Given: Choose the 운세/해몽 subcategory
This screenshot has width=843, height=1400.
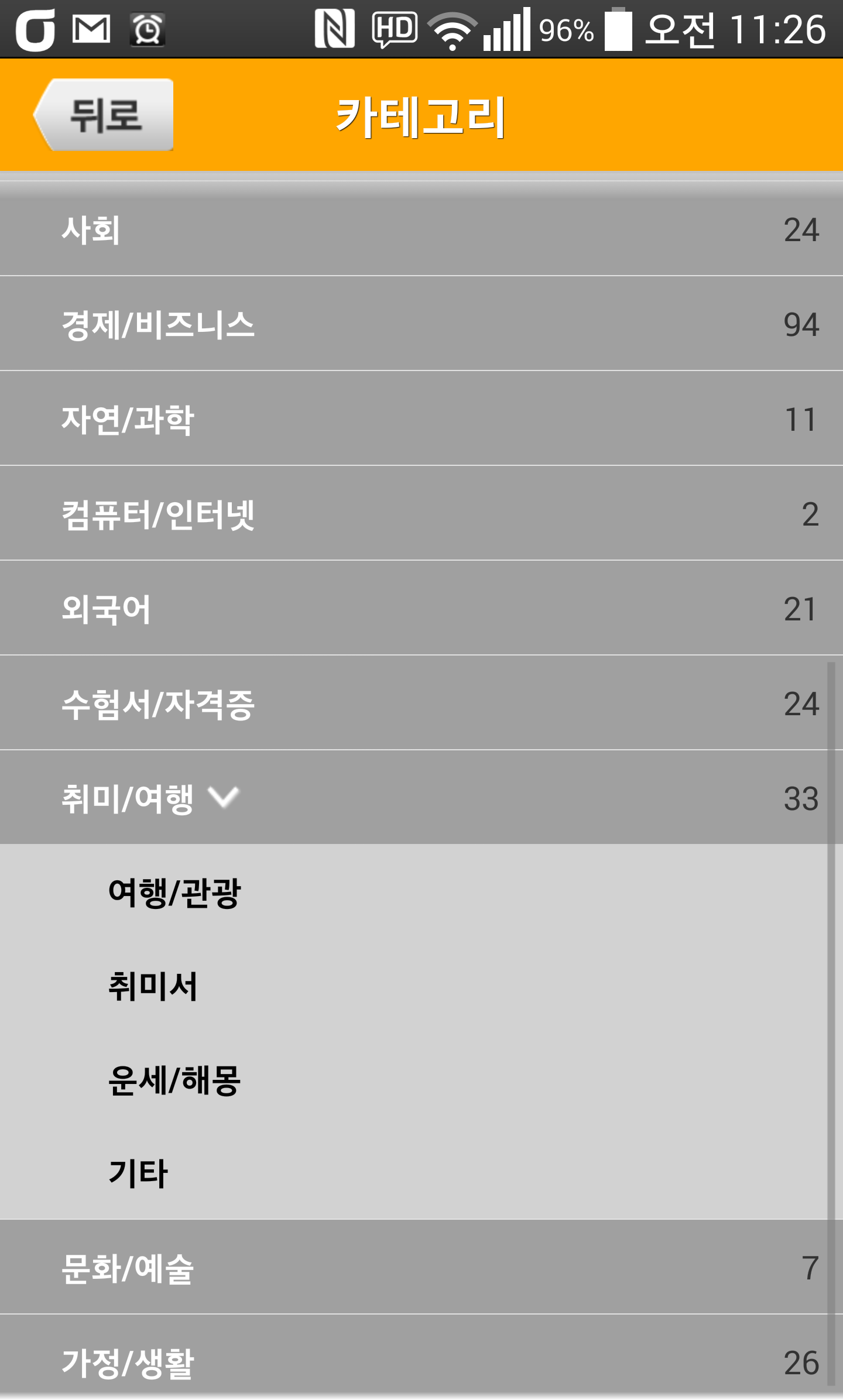Looking at the screenshot, I should 174,1080.
